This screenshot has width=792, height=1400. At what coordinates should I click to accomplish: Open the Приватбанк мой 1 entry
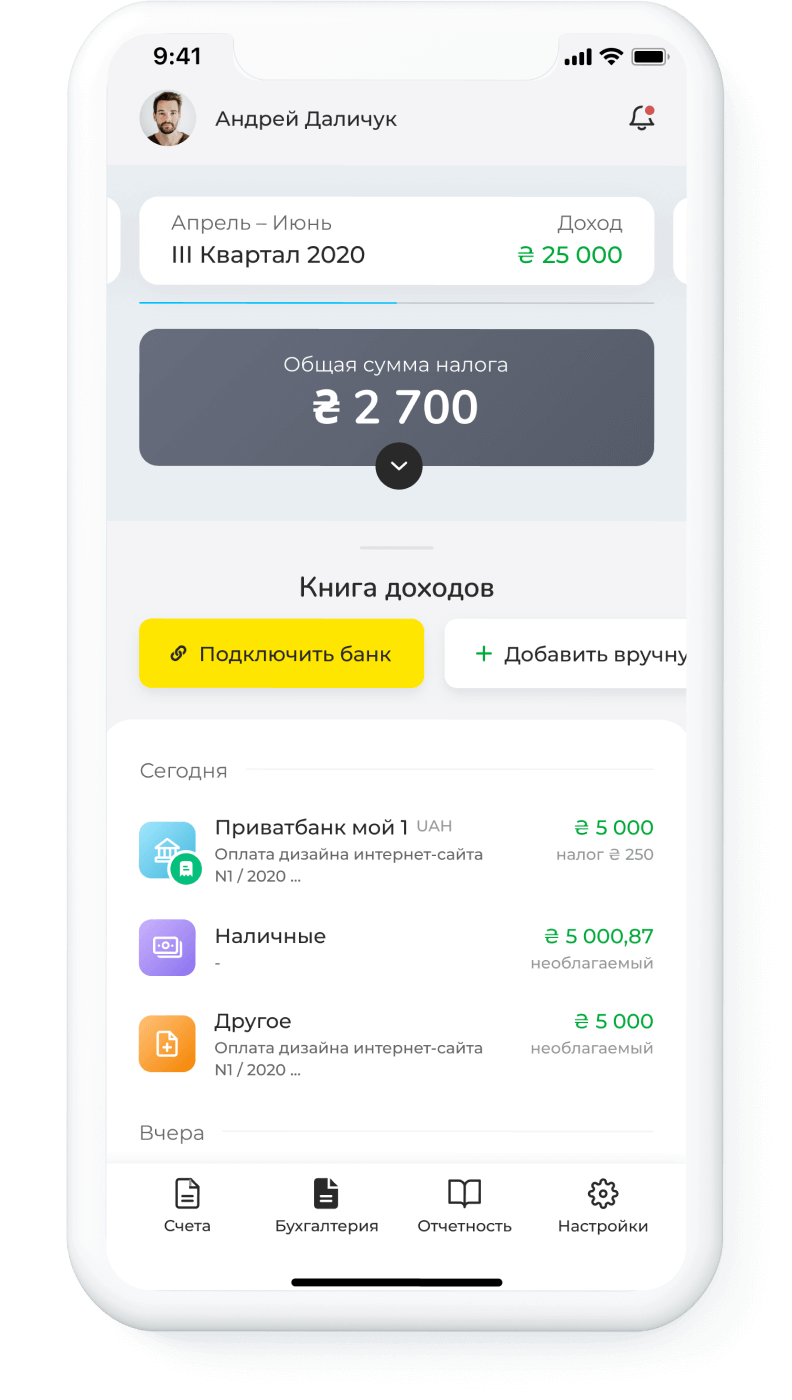tap(396, 850)
